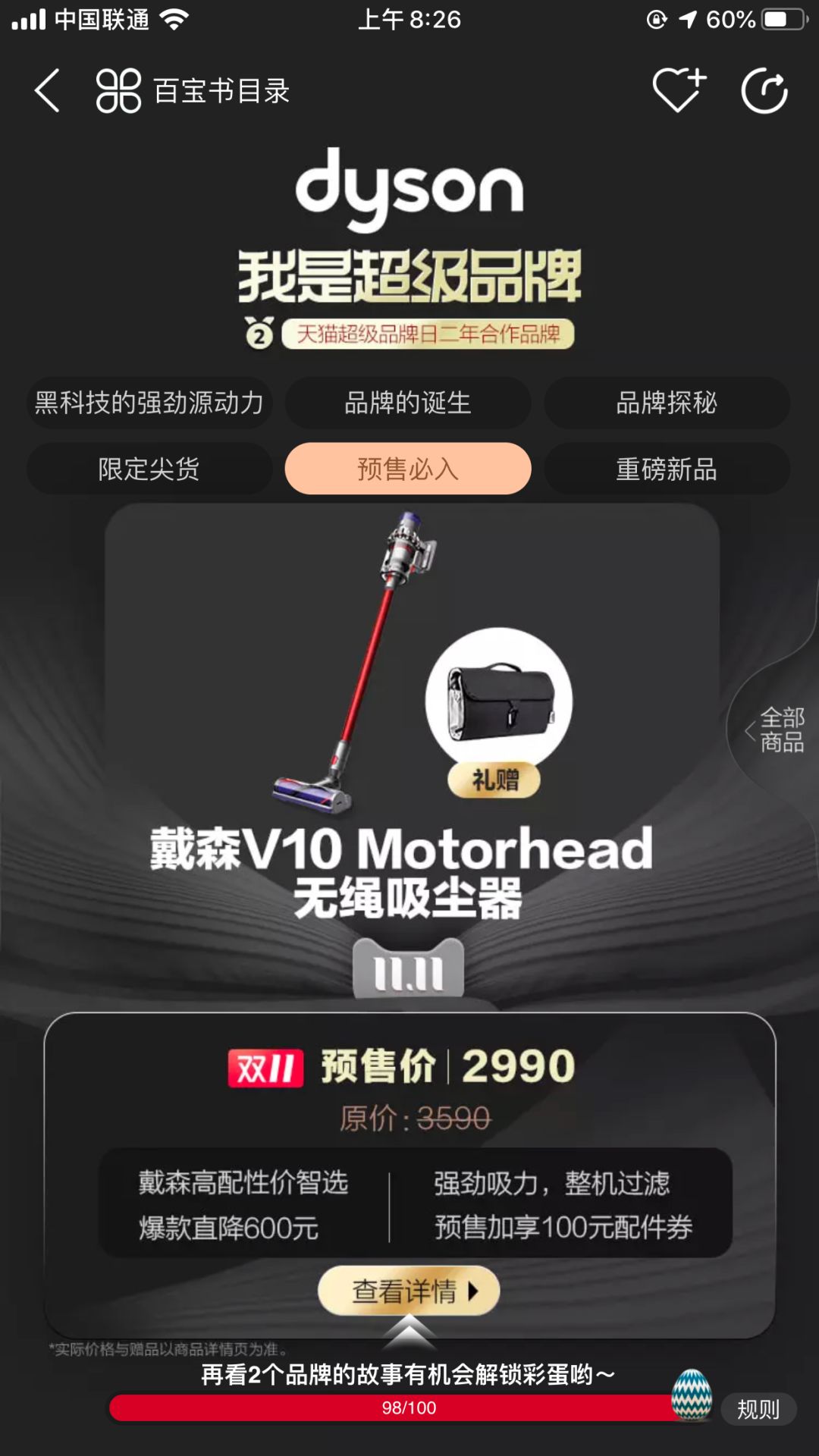Viewport: 819px width, 1456px height.
Task: Open the 规则 rules button
Action: 758,1409
